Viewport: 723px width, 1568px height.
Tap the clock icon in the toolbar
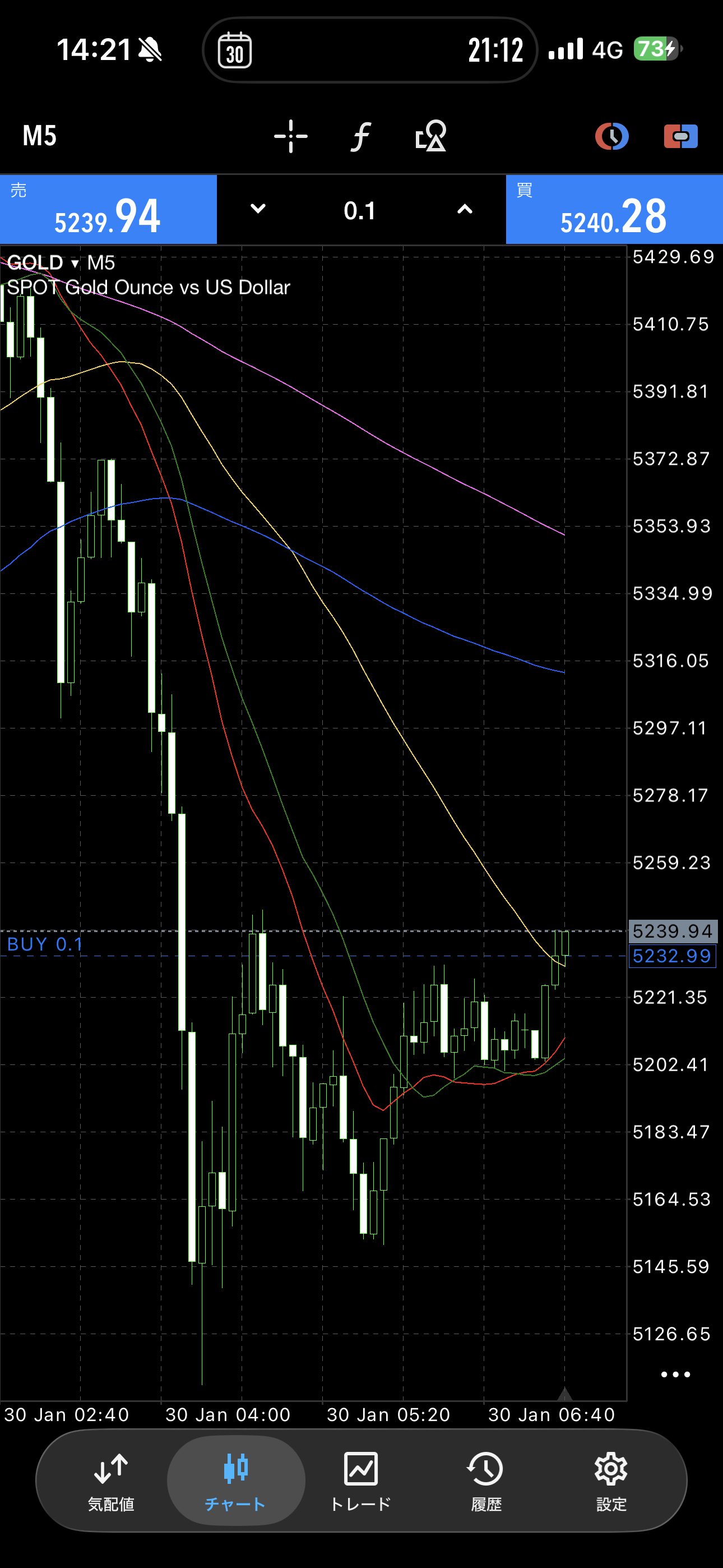coord(611,136)
